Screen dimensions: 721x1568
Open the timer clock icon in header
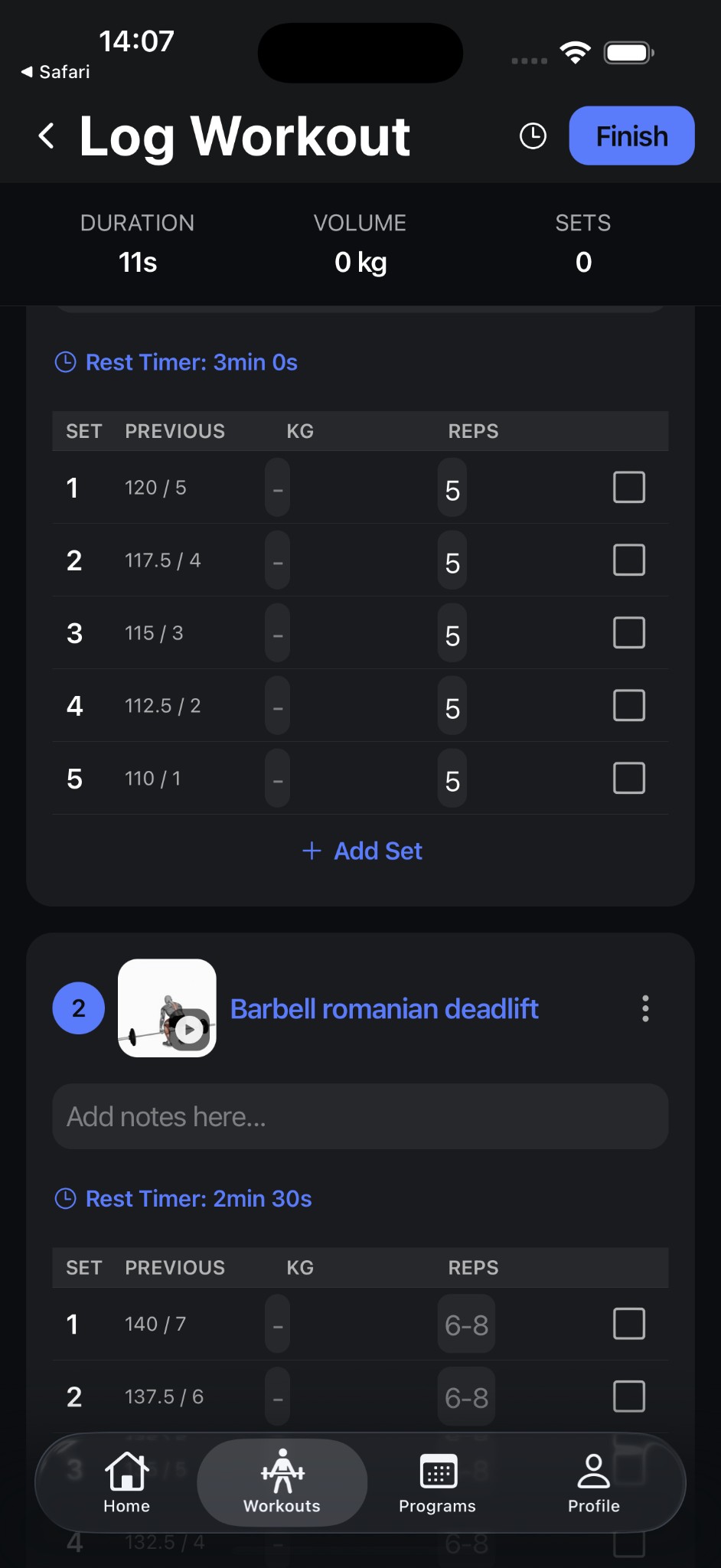533,136
